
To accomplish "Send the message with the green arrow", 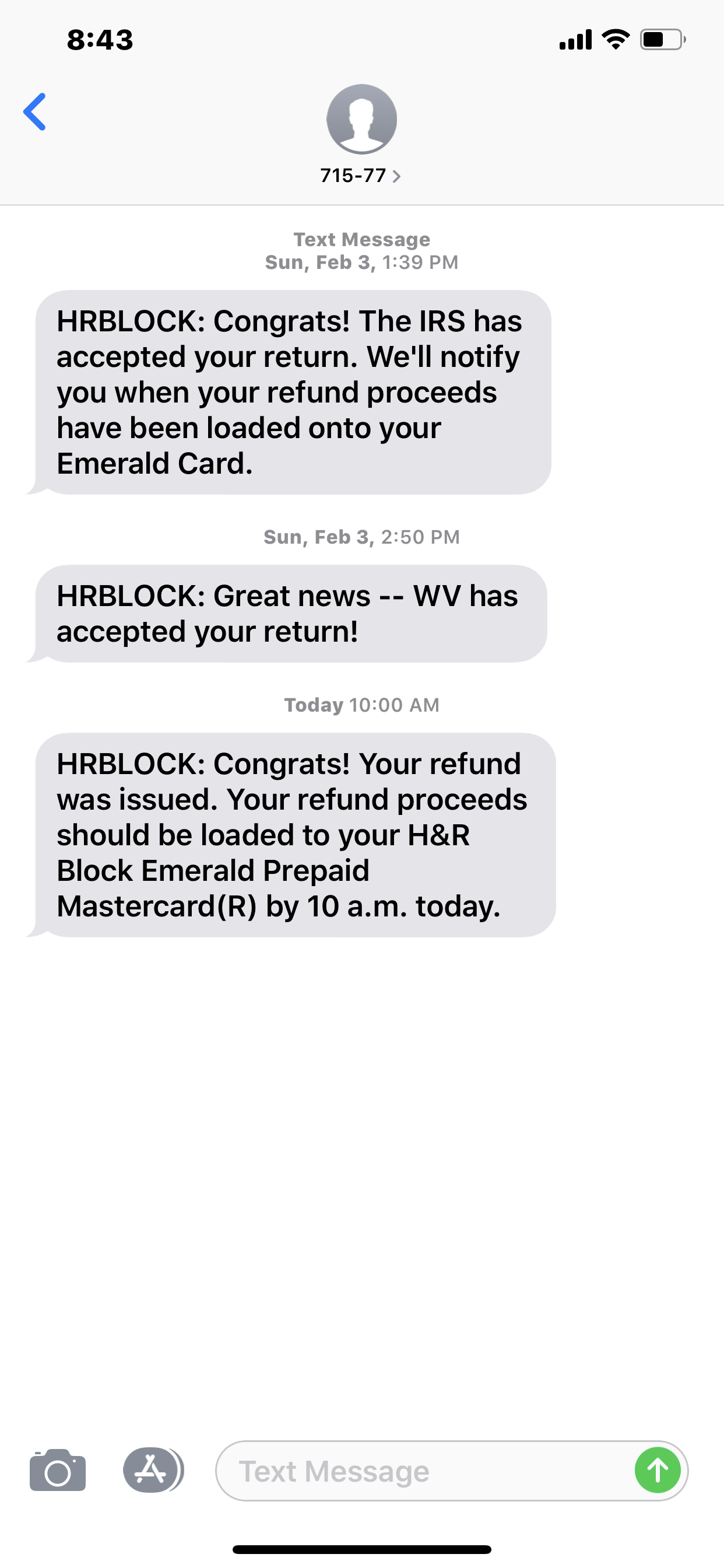I will click(658, 1470).
